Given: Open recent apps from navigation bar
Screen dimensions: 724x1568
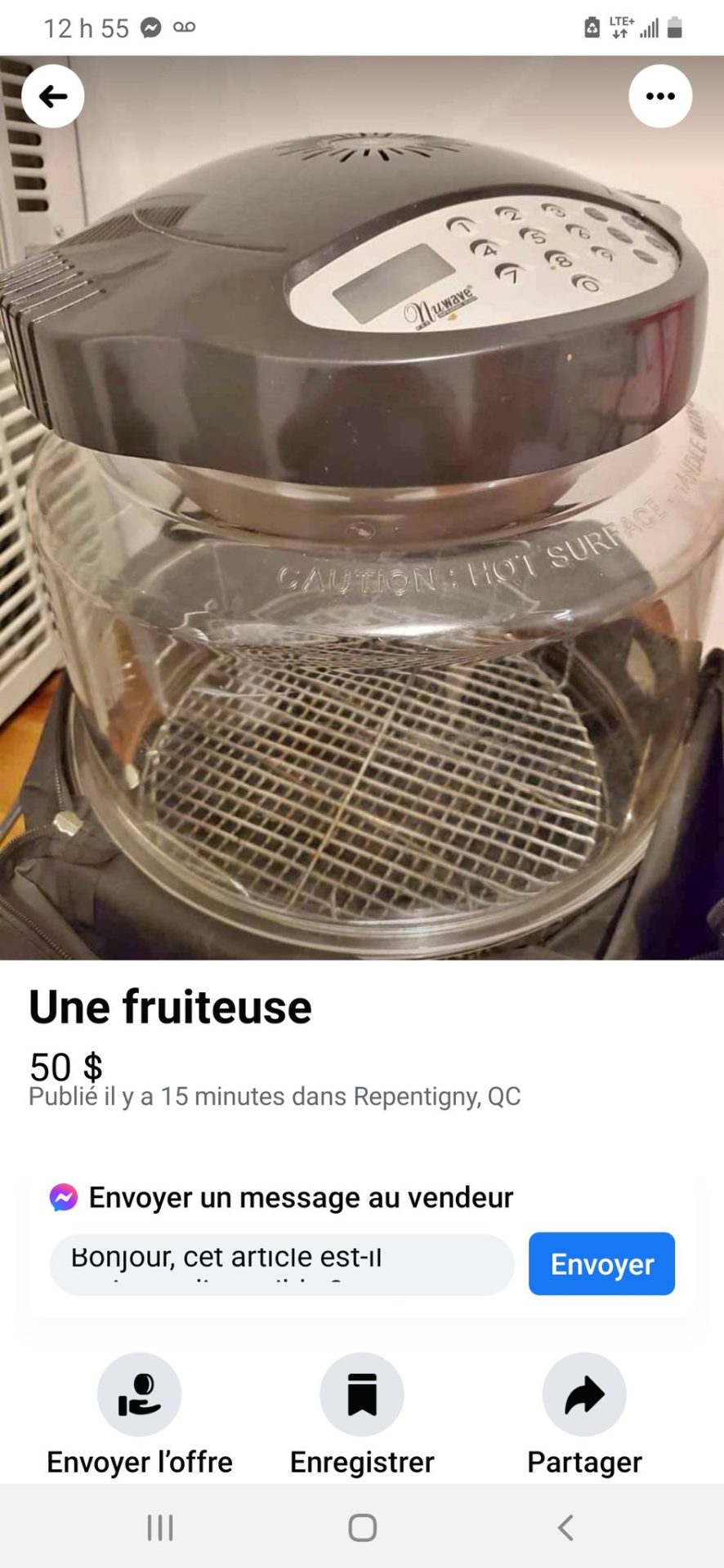Looking at the screenshot, I should pos(160,1527).
